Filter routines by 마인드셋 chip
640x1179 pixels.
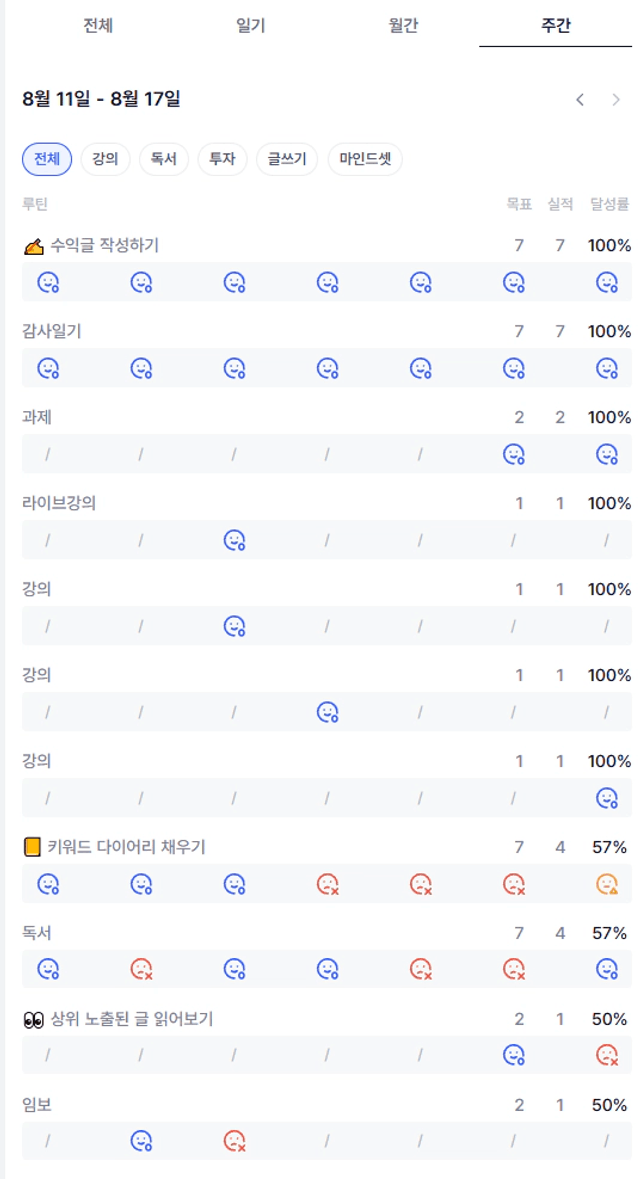coord(365,159)
